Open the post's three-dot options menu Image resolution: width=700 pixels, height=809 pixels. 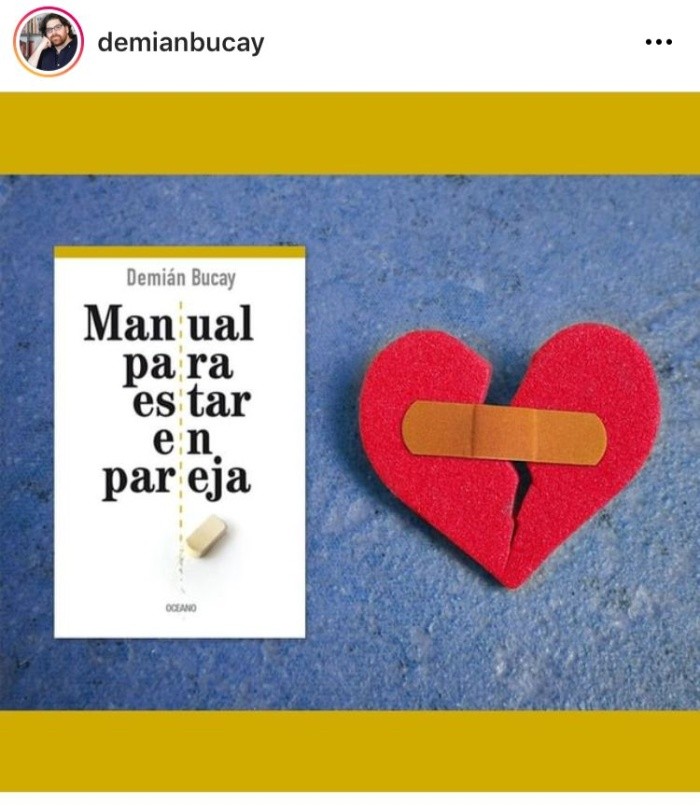(x=658, y=43)
